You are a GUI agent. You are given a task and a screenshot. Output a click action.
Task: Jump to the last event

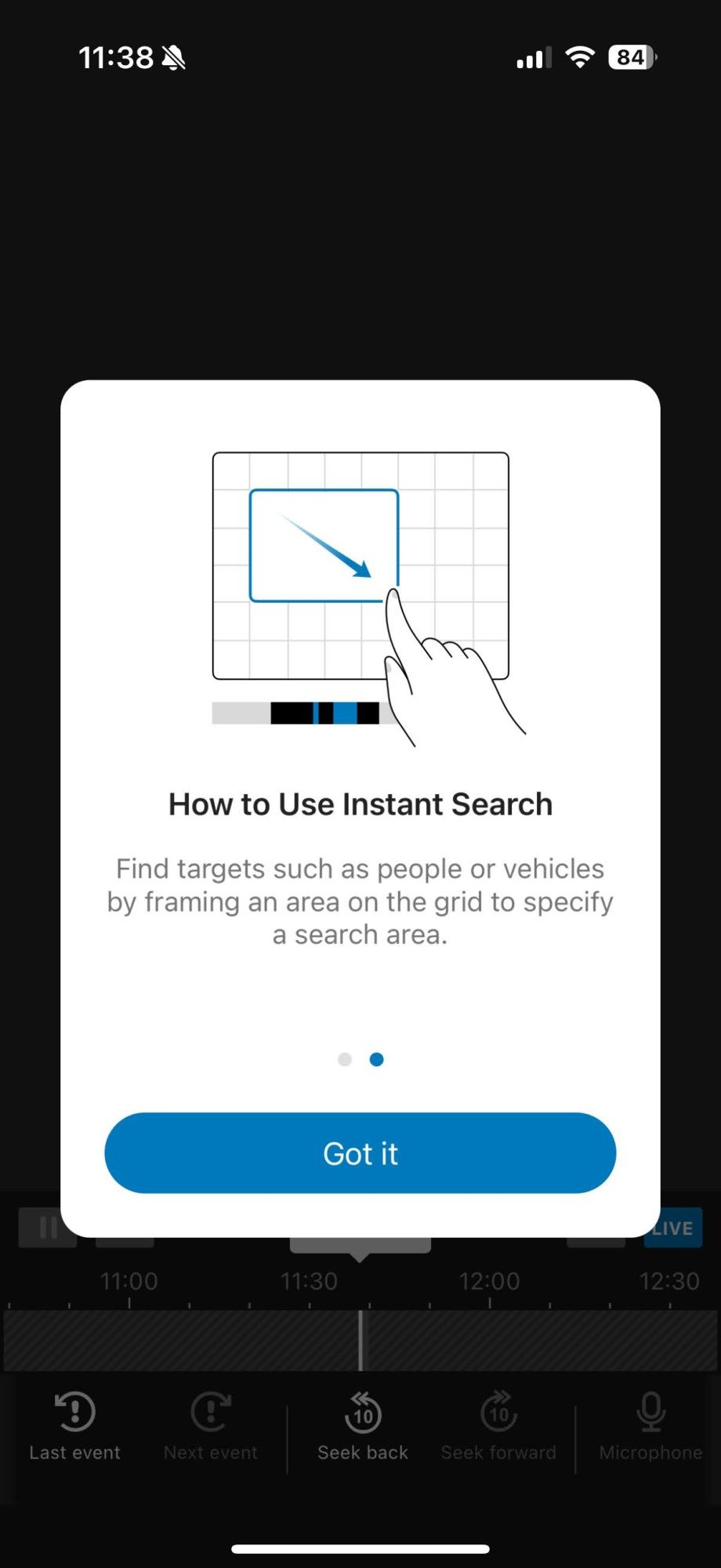pos(75,1425)
